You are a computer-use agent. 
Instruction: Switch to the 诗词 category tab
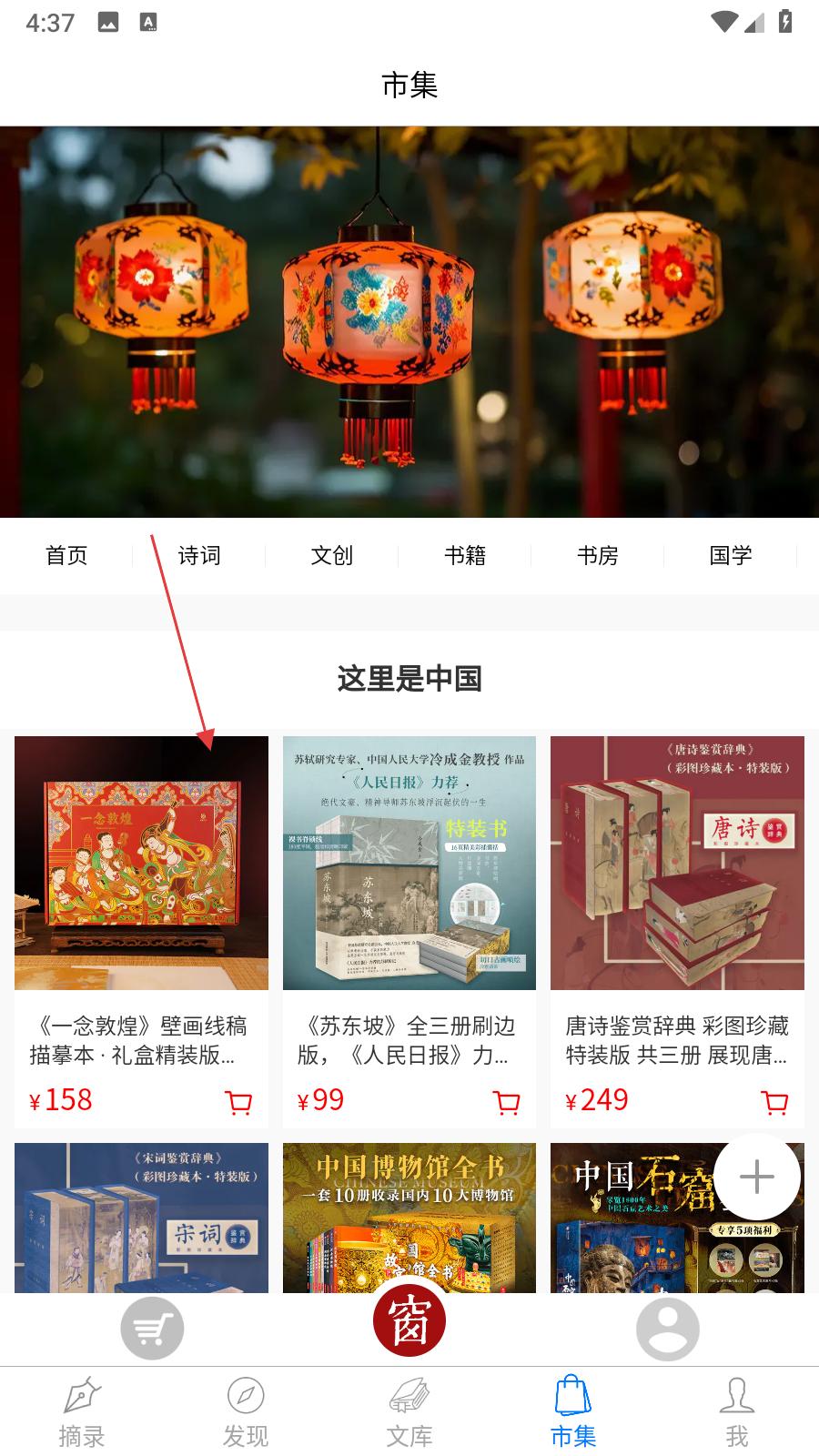click(x=199, y=555)
